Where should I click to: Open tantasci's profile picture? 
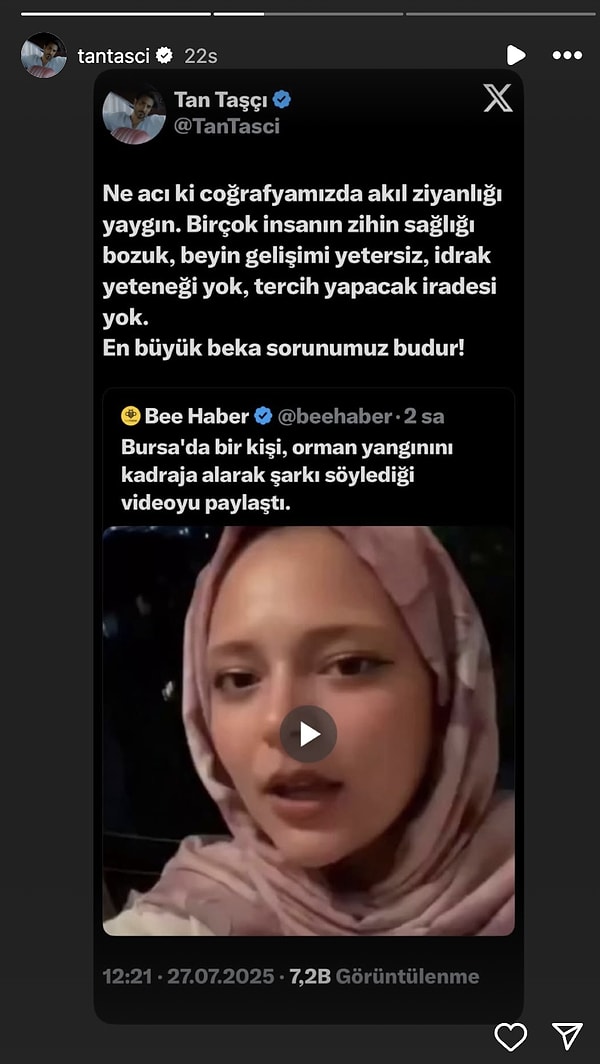[43, 55]
